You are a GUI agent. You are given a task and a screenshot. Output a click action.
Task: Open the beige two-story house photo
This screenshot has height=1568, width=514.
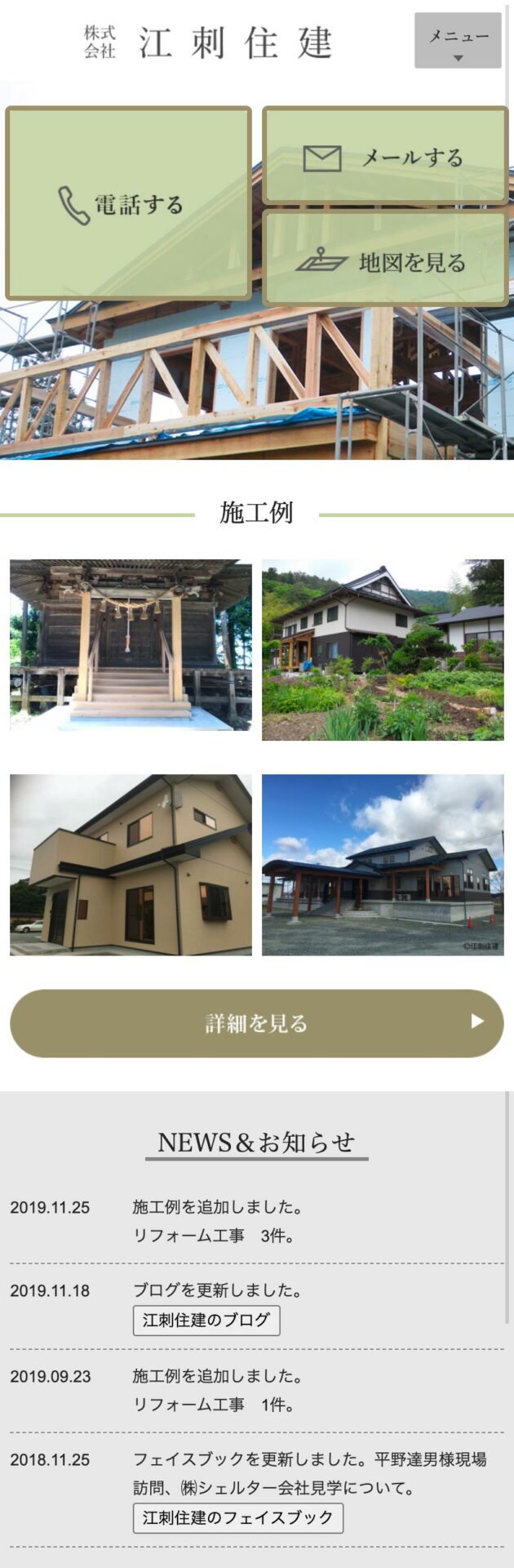pyautogui.click(x=131, y=865)
